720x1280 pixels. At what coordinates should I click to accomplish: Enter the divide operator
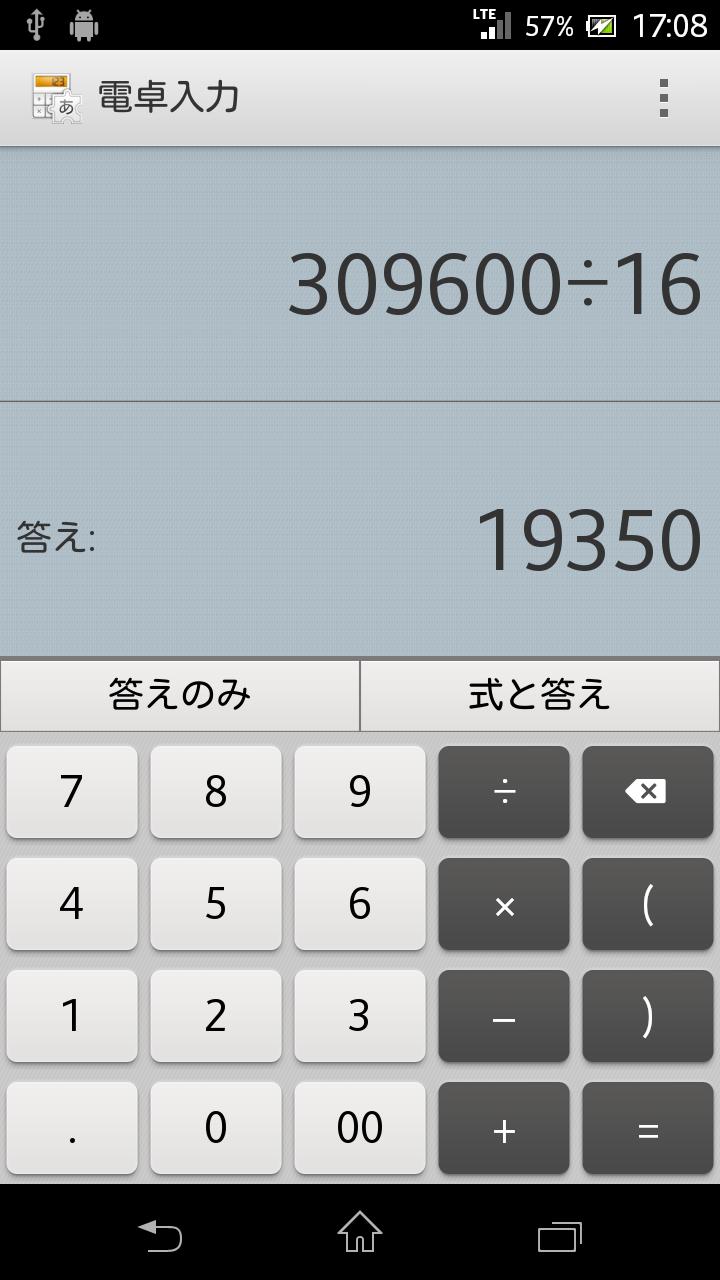pos(504,792)
